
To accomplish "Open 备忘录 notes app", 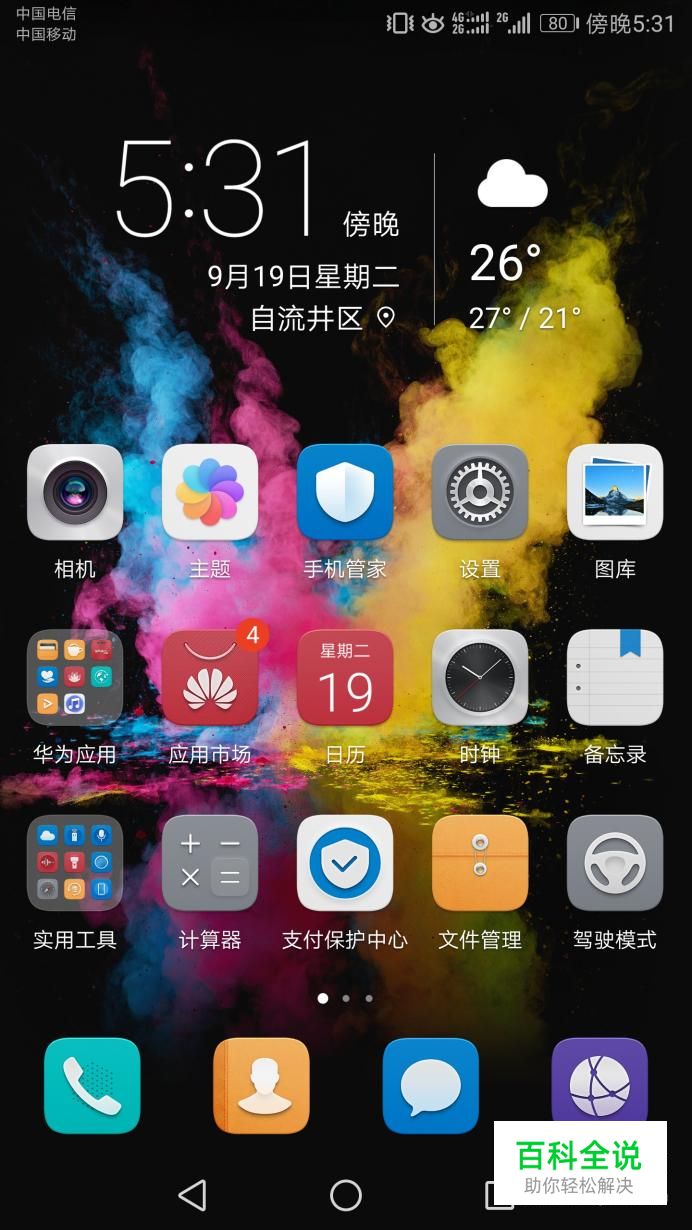I will [615, 678].
